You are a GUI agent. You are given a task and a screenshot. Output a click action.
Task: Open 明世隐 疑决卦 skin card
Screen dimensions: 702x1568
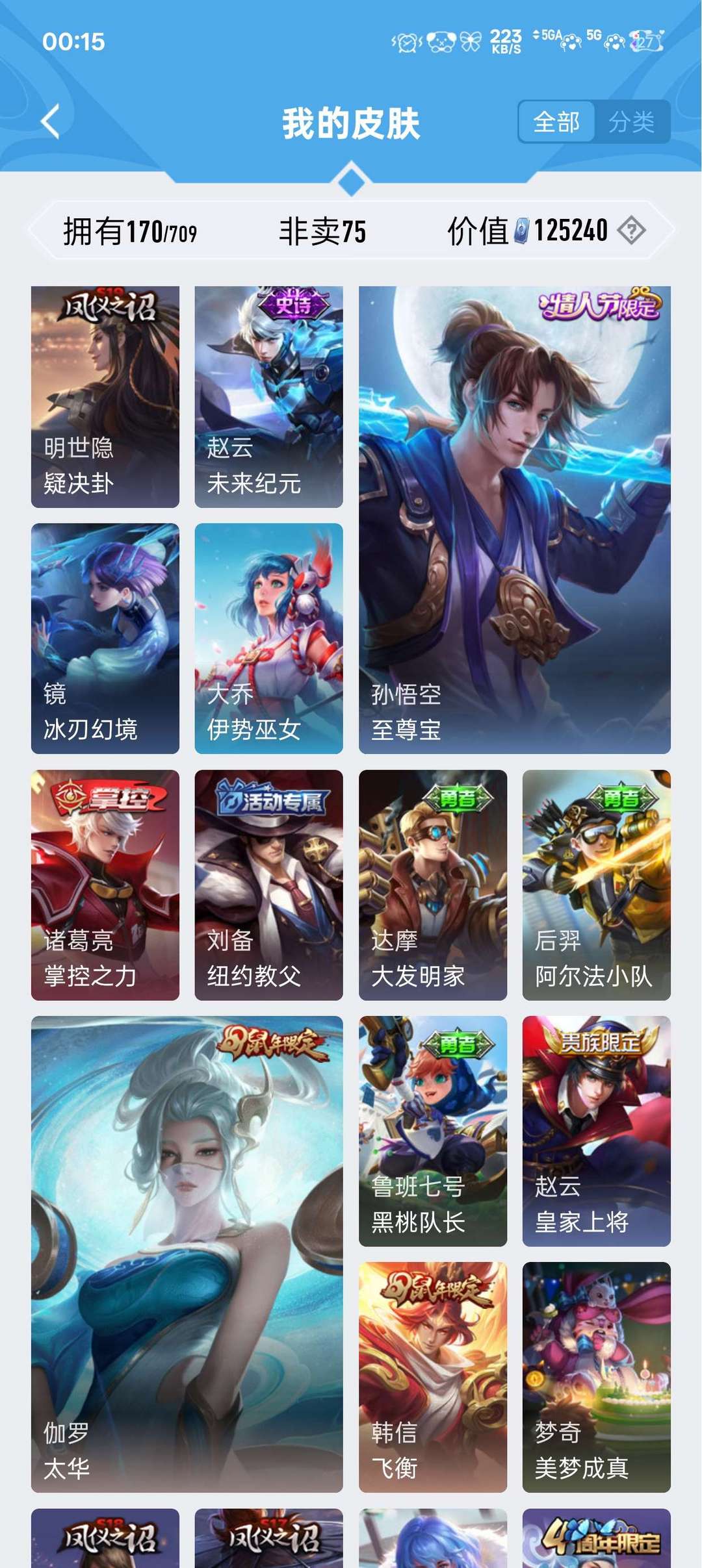(105, 397)
